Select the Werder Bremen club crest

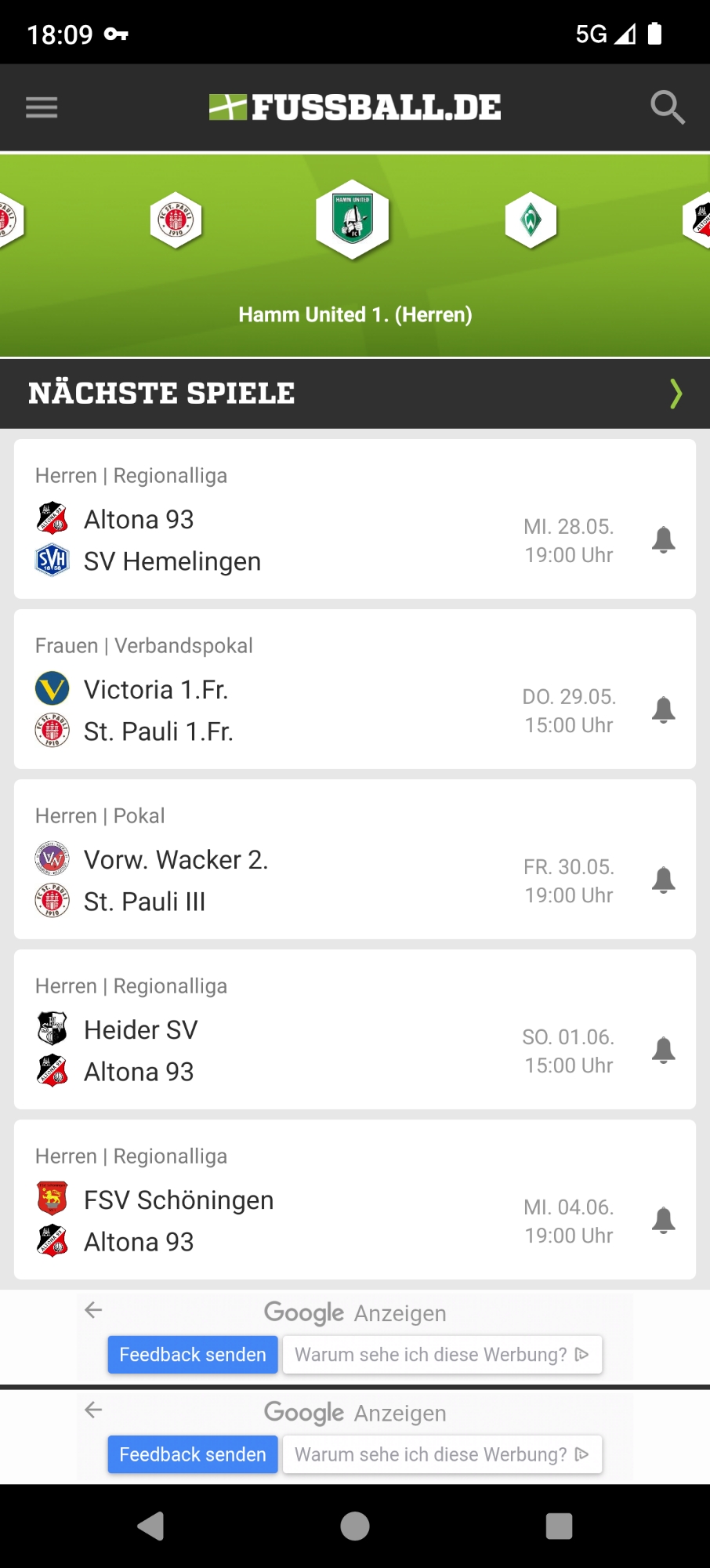tap(531, 220)
